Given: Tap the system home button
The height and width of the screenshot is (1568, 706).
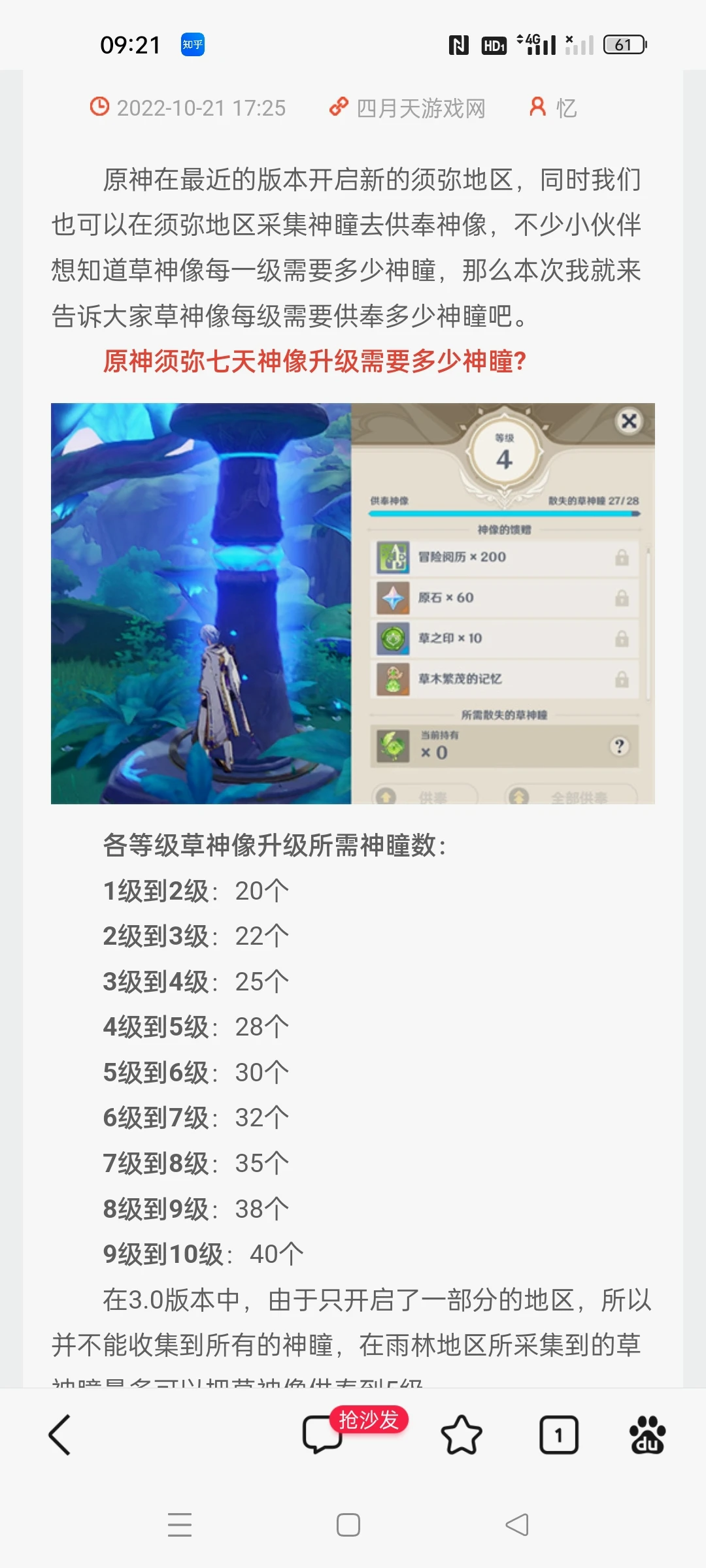Looking at the screenshot, I should [348, 1525].
